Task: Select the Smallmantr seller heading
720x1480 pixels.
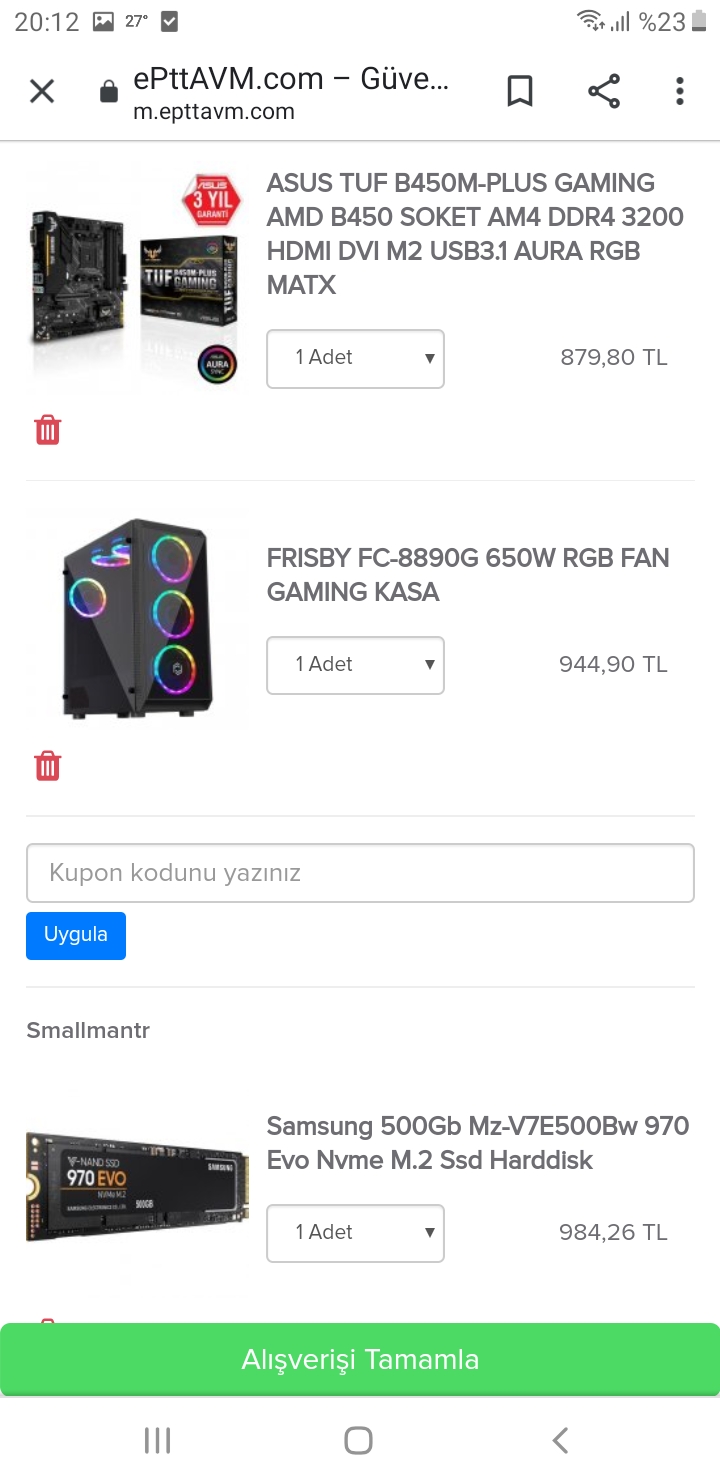Action: point(87,1029)
